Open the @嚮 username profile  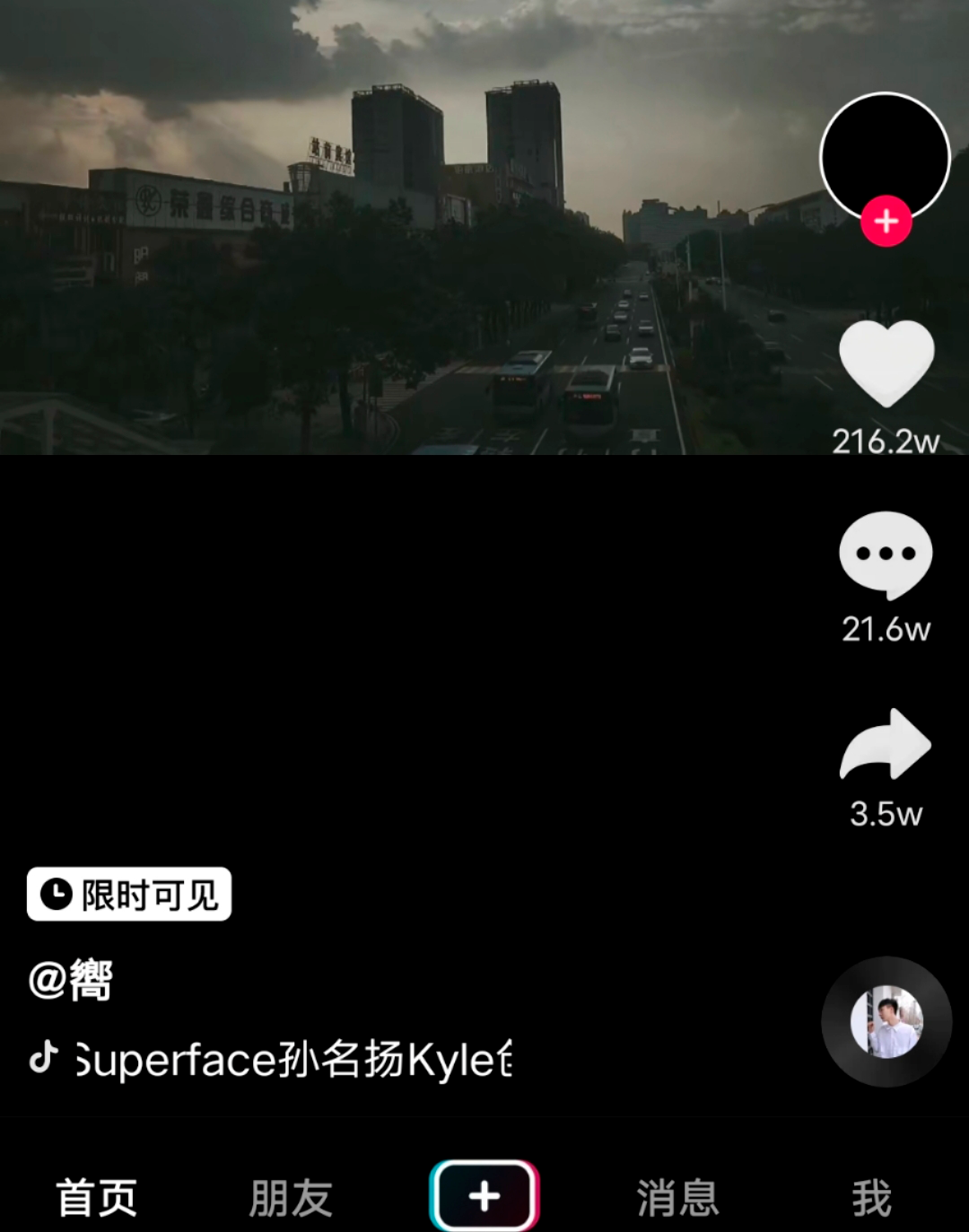point(71,979)
